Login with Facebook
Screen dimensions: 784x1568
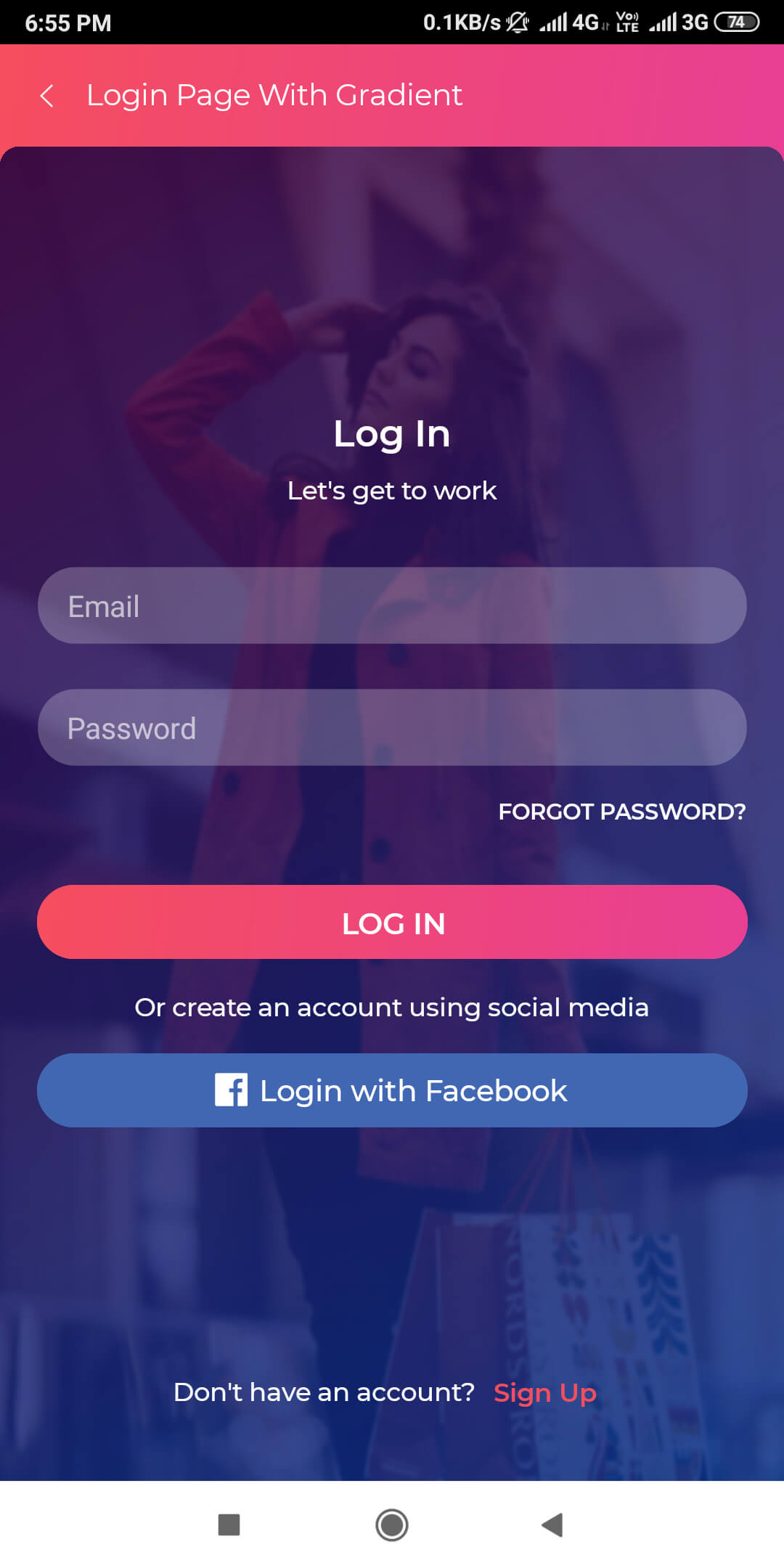(x=392, y=1090)
